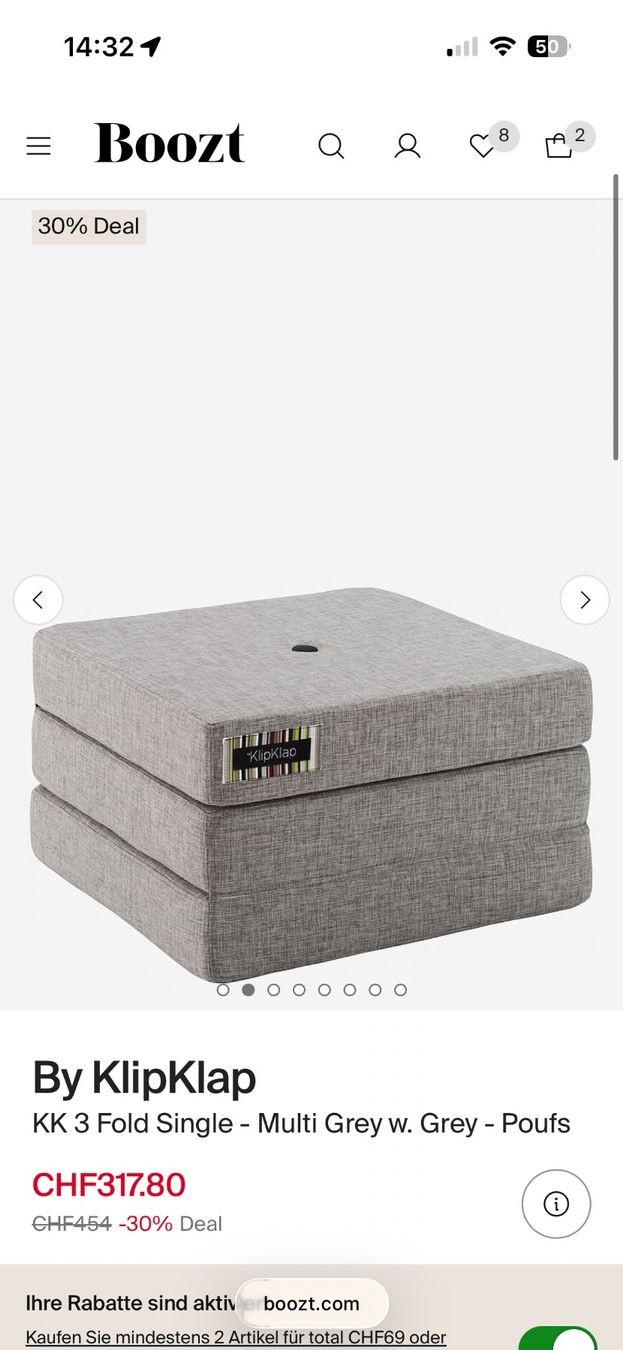The image size is (623, 1350).
Task: Show the previous product image
Action: tap(38, 600)
